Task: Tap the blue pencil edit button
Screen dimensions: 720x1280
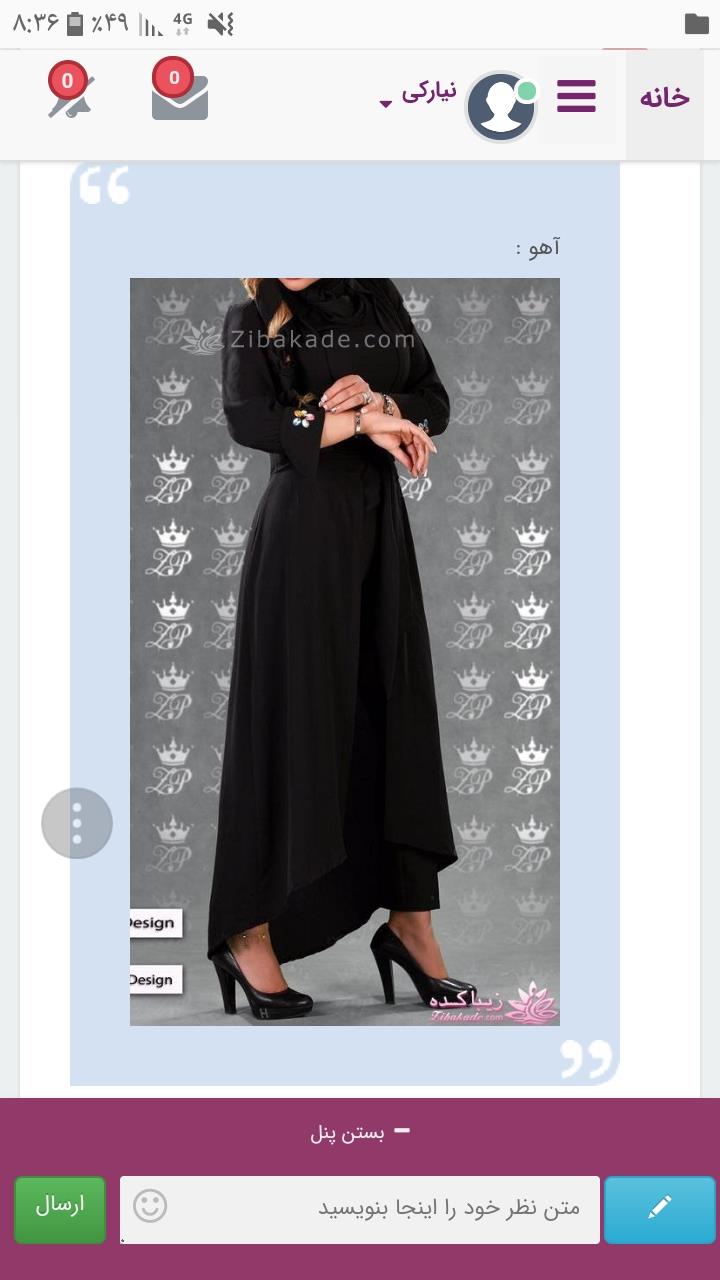Action: pos(660,1209)
